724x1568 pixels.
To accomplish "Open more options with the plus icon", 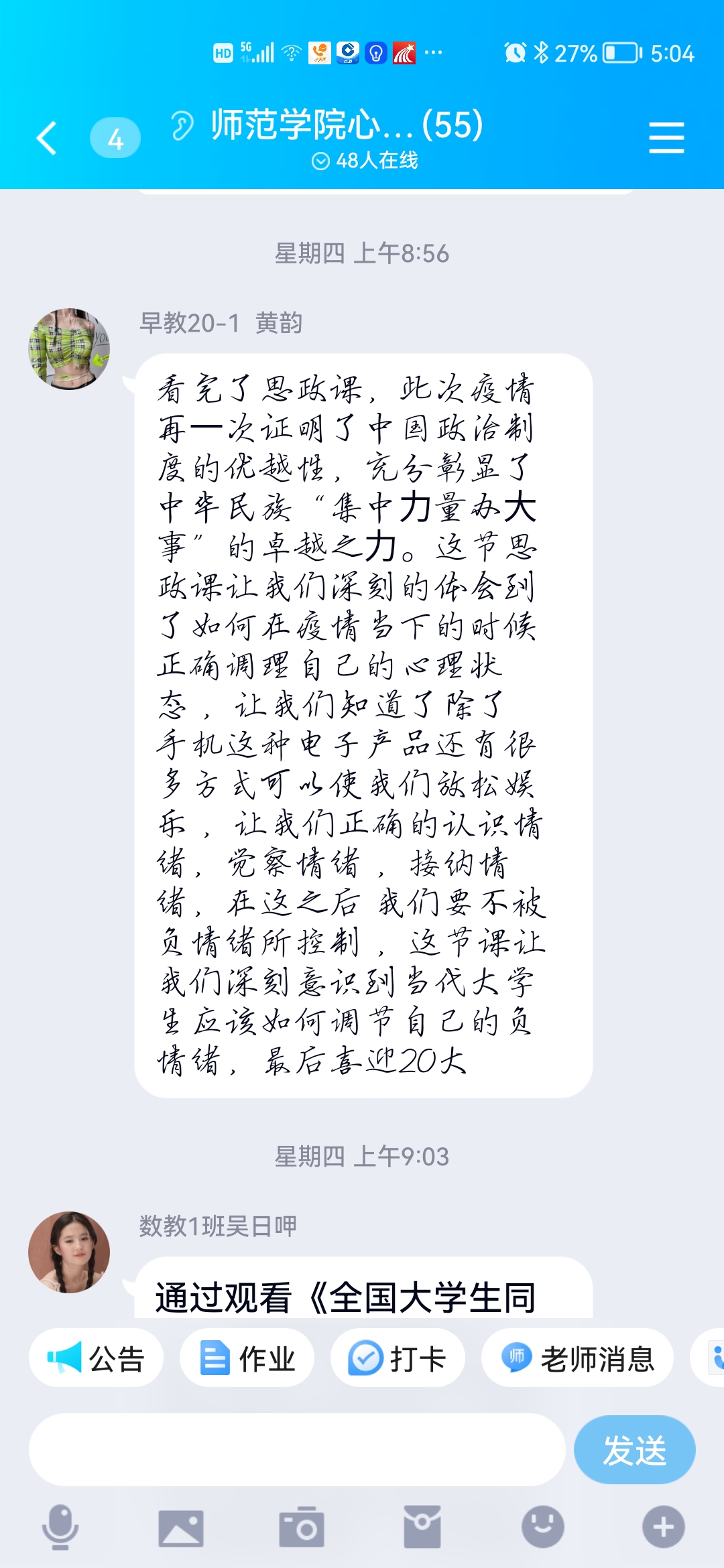I will tap(664, 1528).
